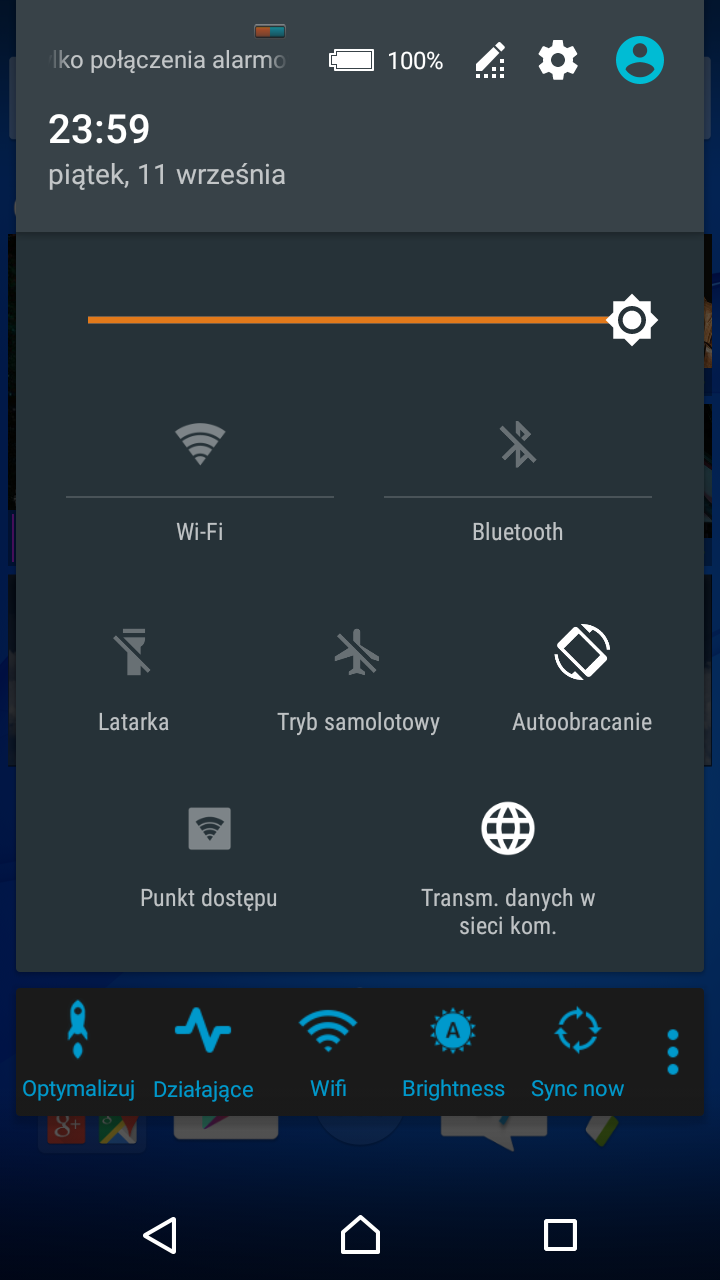Open recent apps with square button
Viewport: 720px width, 1280px height.
560,1235
